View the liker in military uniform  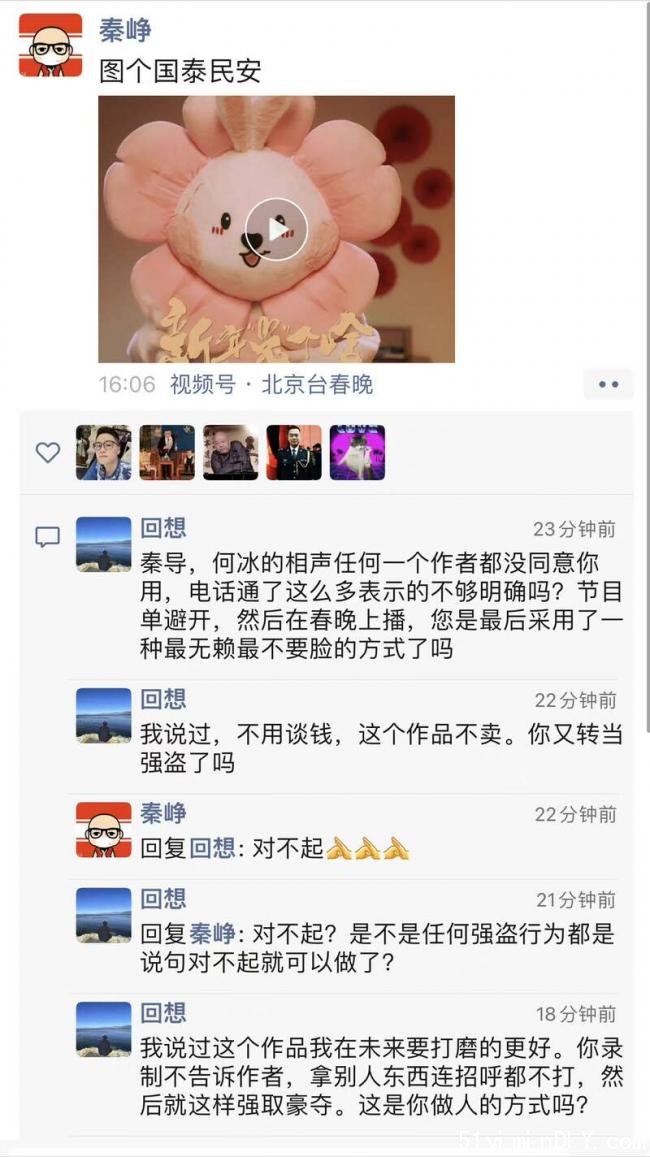click(x=294, y=453)
